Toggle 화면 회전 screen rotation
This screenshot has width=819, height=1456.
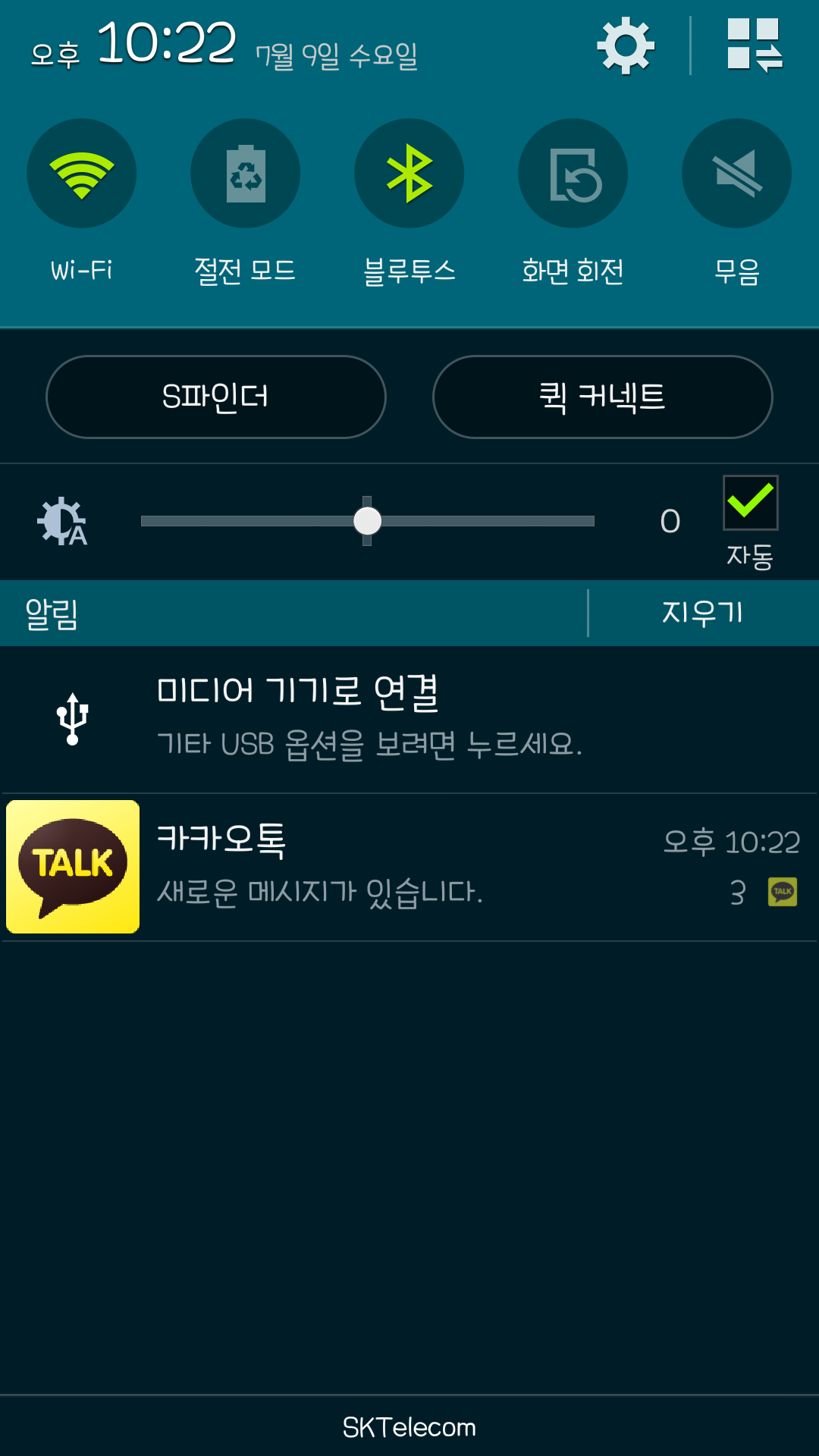[x=573, y=174]
